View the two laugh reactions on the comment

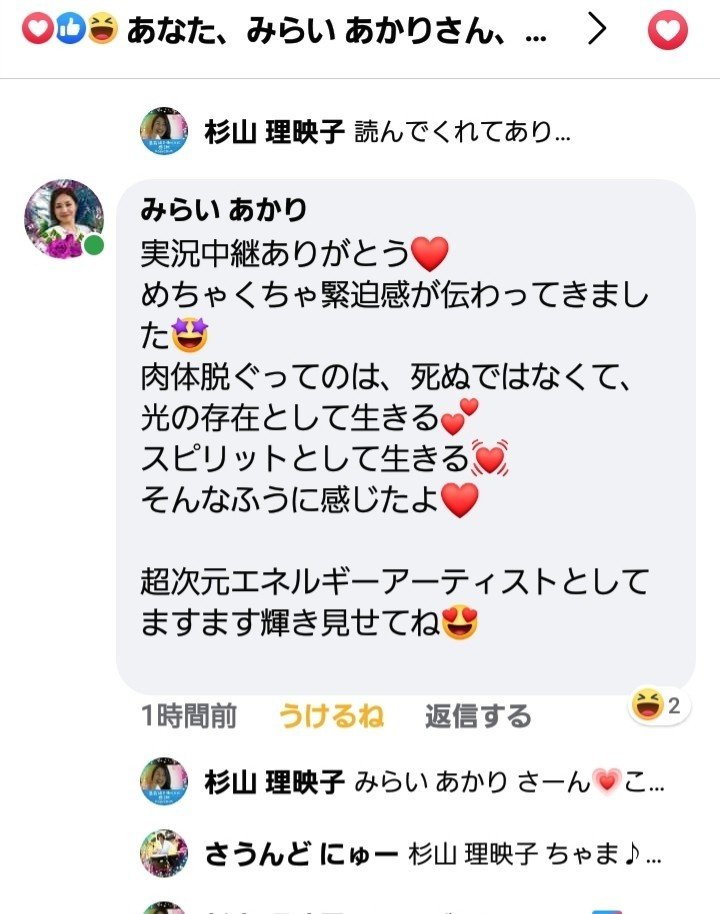pyautogui.click(x=657, y=706)
